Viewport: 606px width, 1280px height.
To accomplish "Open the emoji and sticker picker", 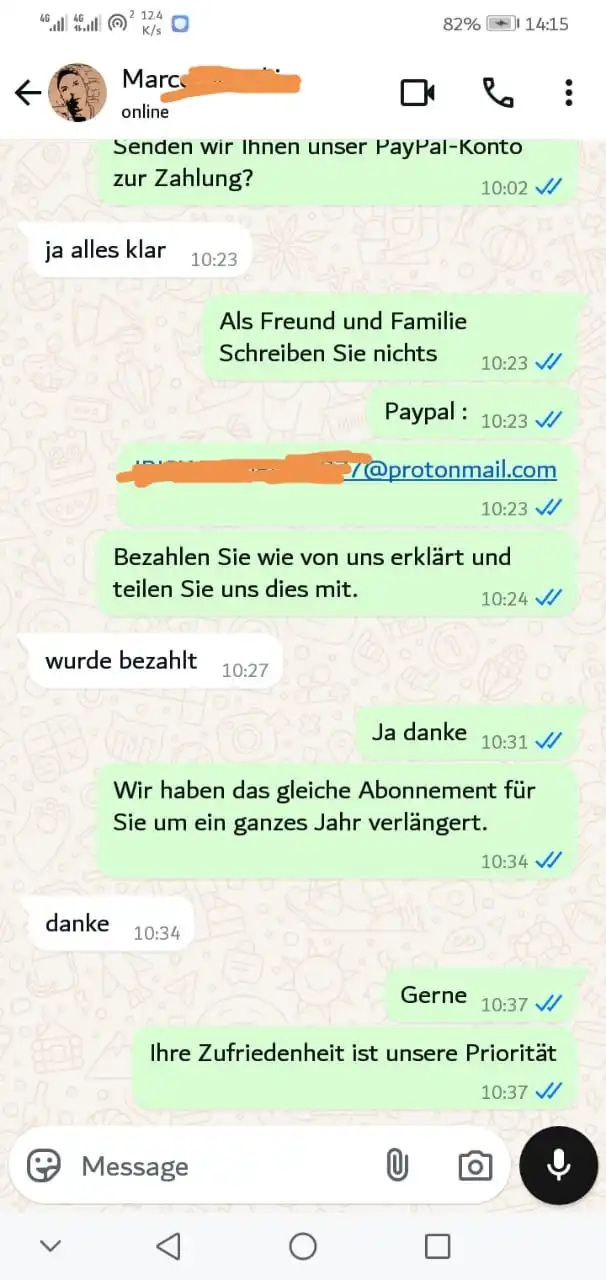I will point(44,1165).
